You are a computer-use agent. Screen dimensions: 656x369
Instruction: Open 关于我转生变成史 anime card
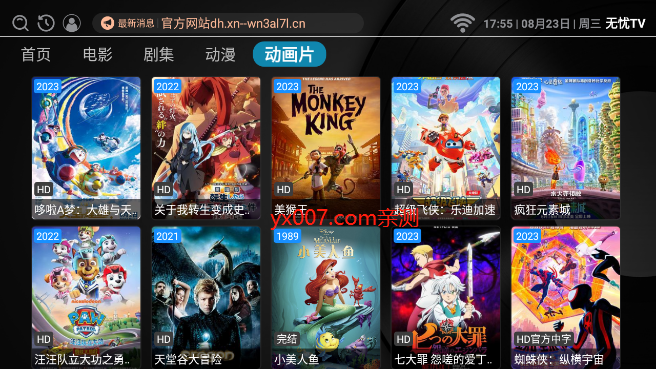(206, 148)
